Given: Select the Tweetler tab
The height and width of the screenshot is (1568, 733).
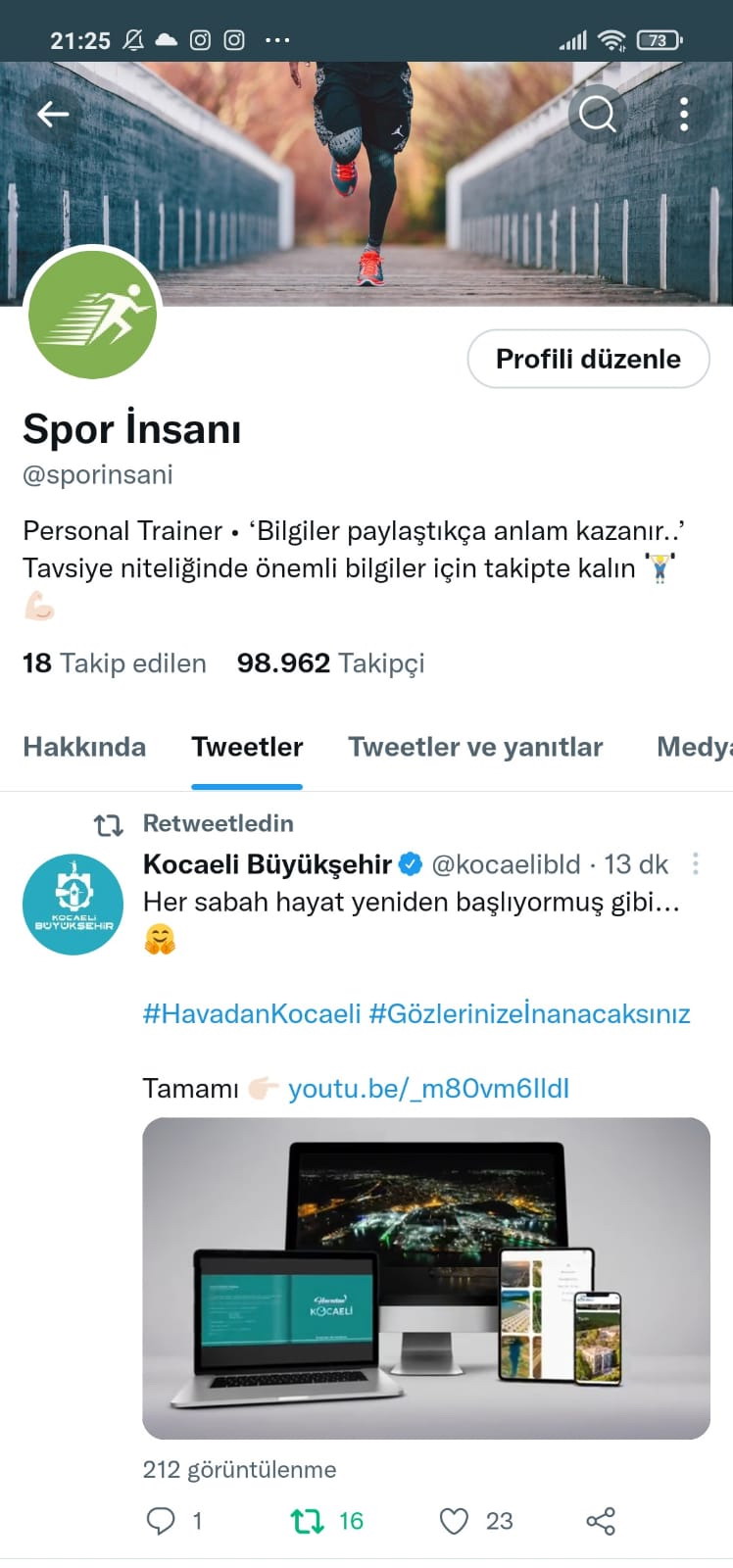Looking at the screenshot, I should click(247, 747).
